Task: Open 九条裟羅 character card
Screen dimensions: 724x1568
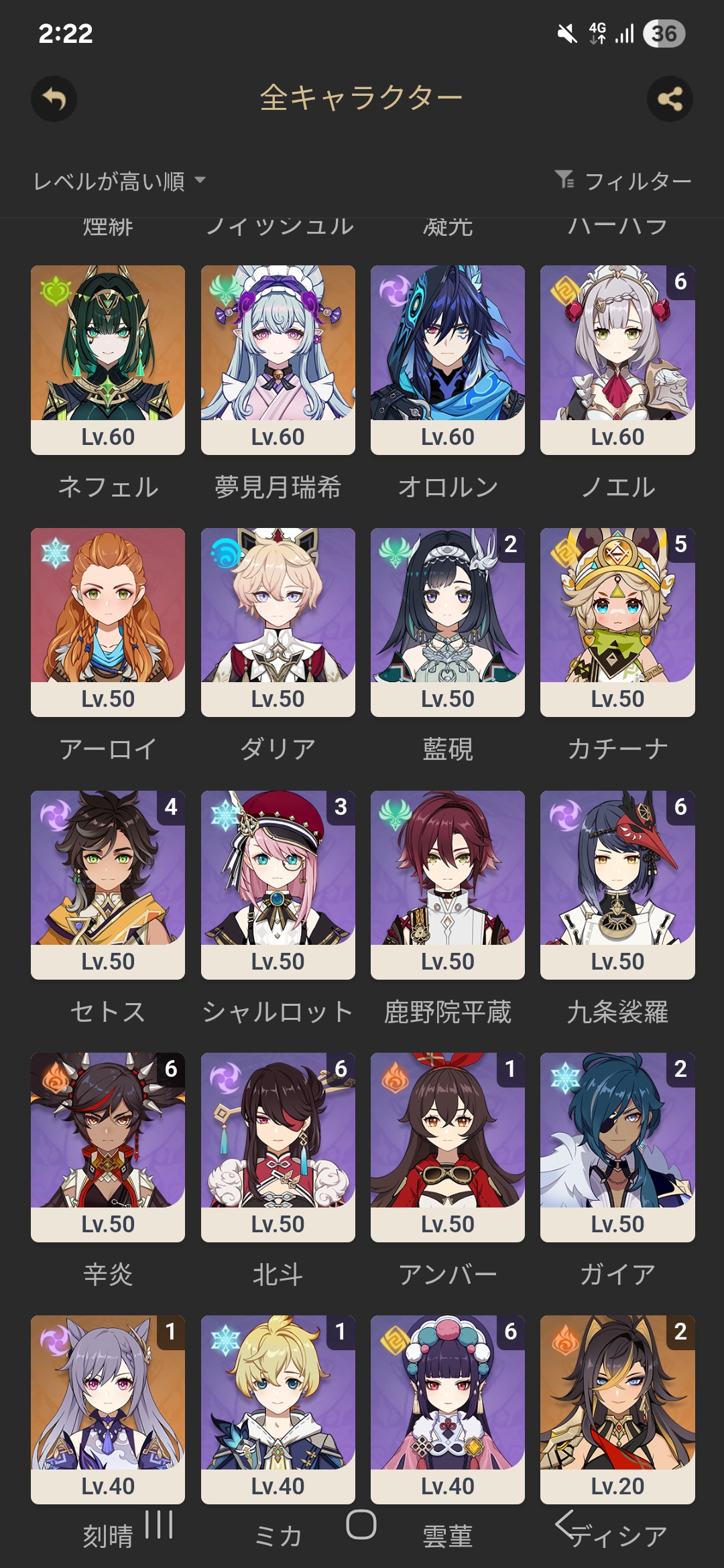Action: point(617,885)
